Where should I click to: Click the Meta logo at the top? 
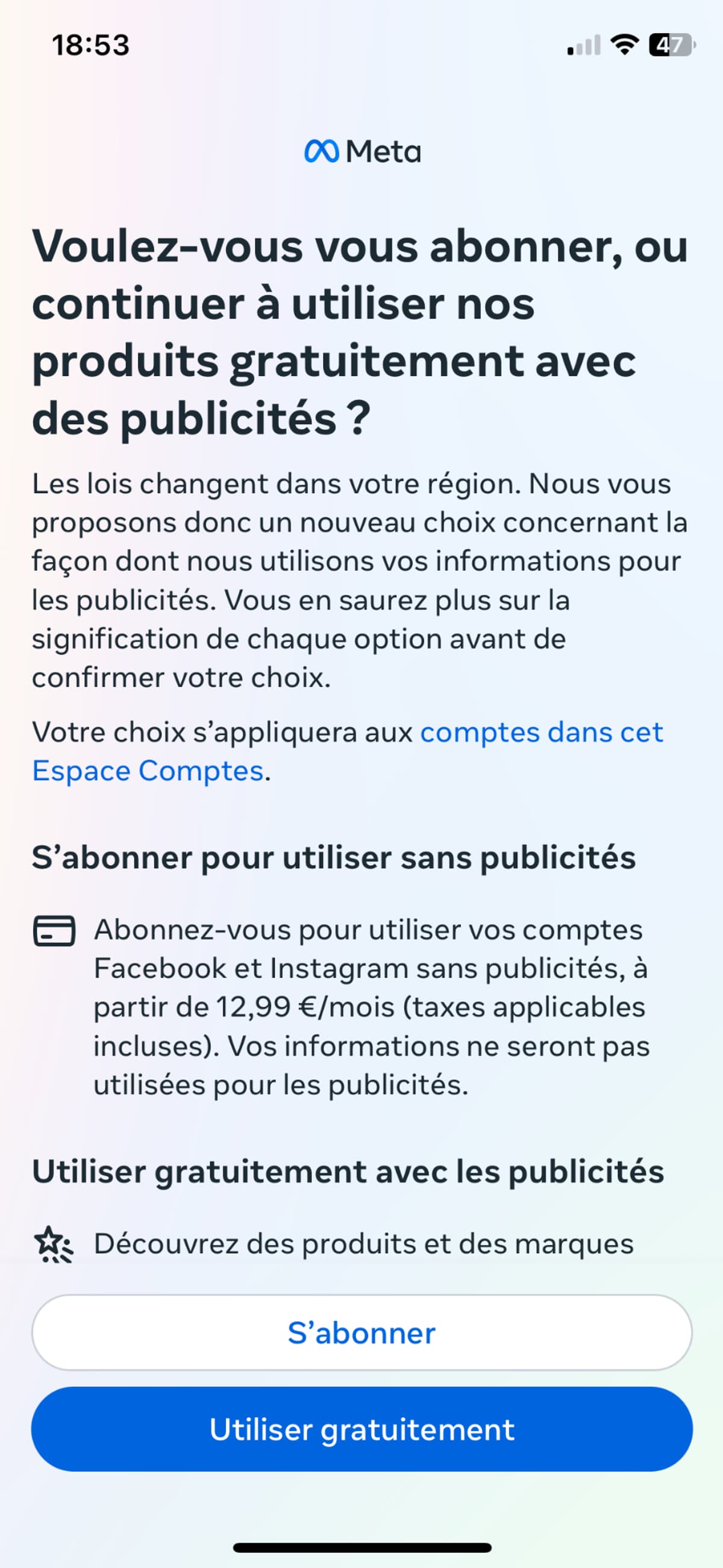[361, 153]
